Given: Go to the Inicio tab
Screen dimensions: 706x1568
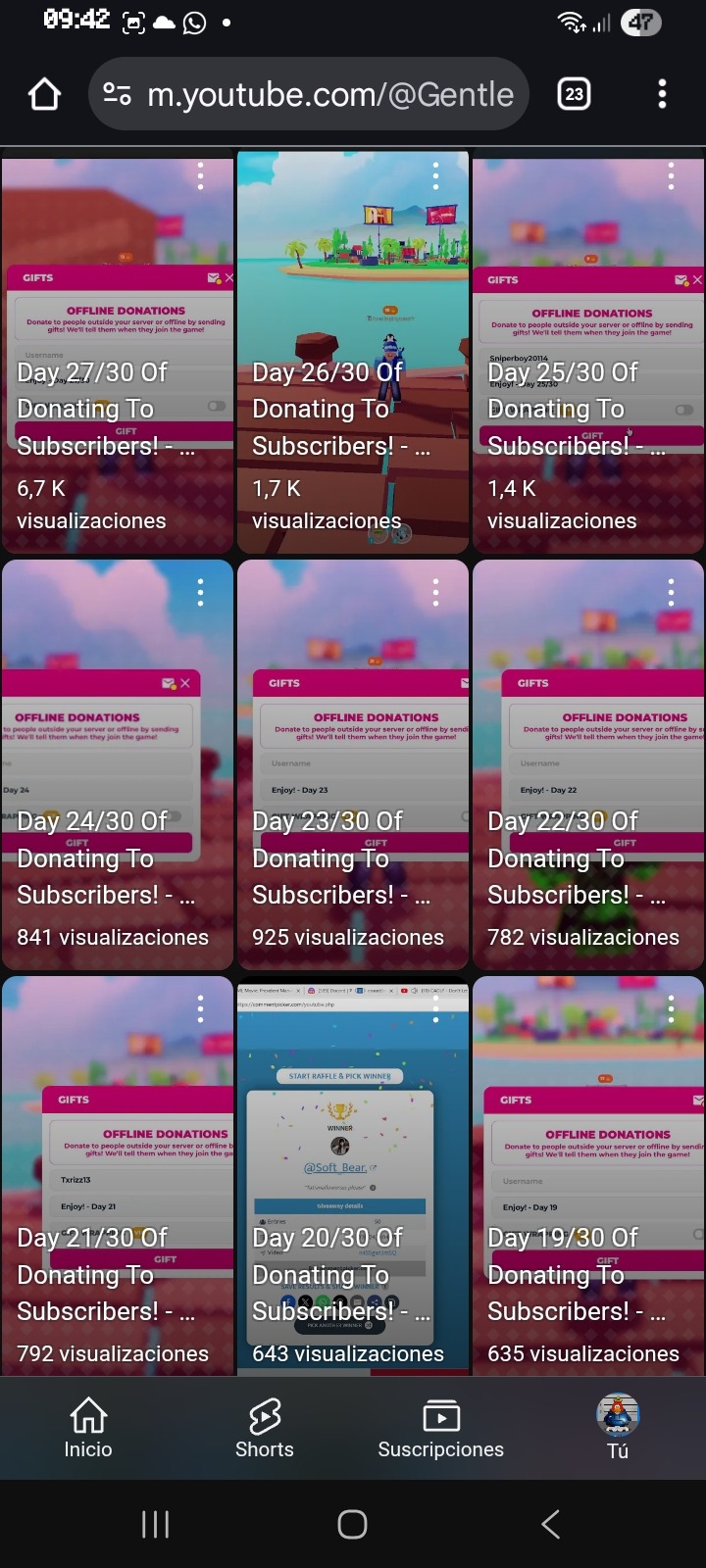Looking at the screenshot, I should (x=88, y=1428).
